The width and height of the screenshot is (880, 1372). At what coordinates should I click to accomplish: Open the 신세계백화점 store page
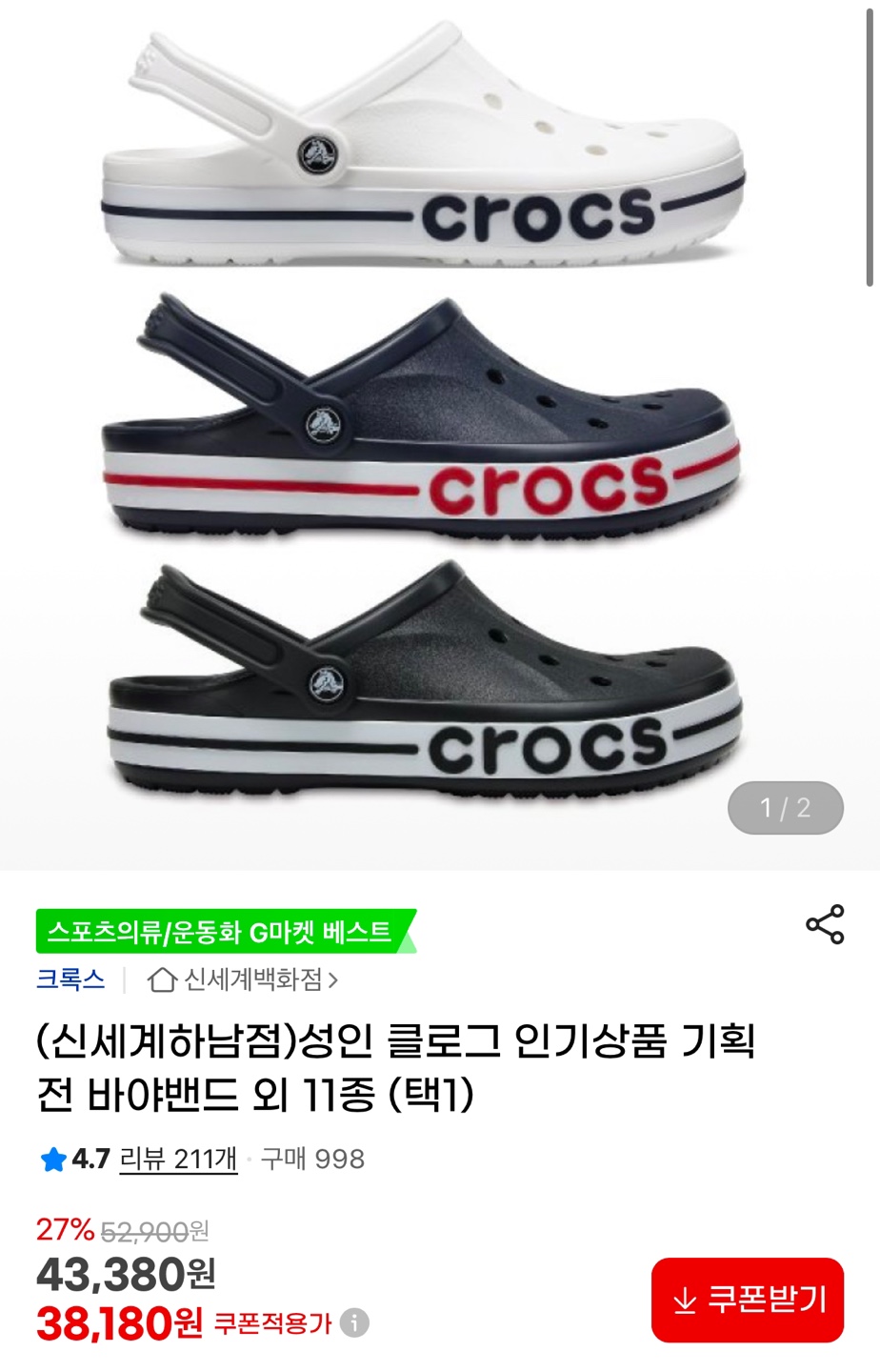(244, 979)
